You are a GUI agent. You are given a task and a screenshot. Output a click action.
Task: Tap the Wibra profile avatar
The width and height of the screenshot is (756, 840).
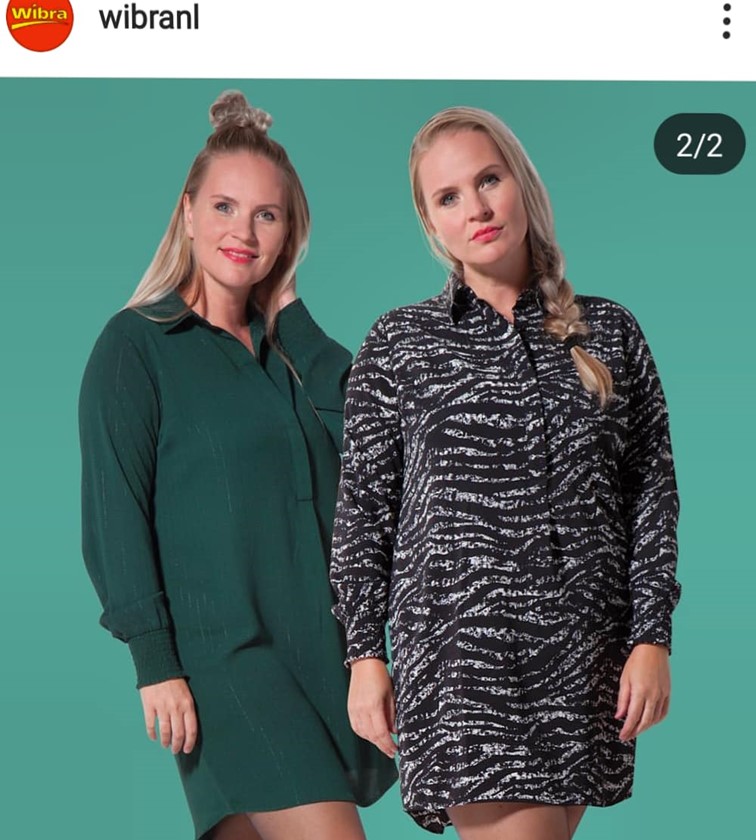pos(39,22)
